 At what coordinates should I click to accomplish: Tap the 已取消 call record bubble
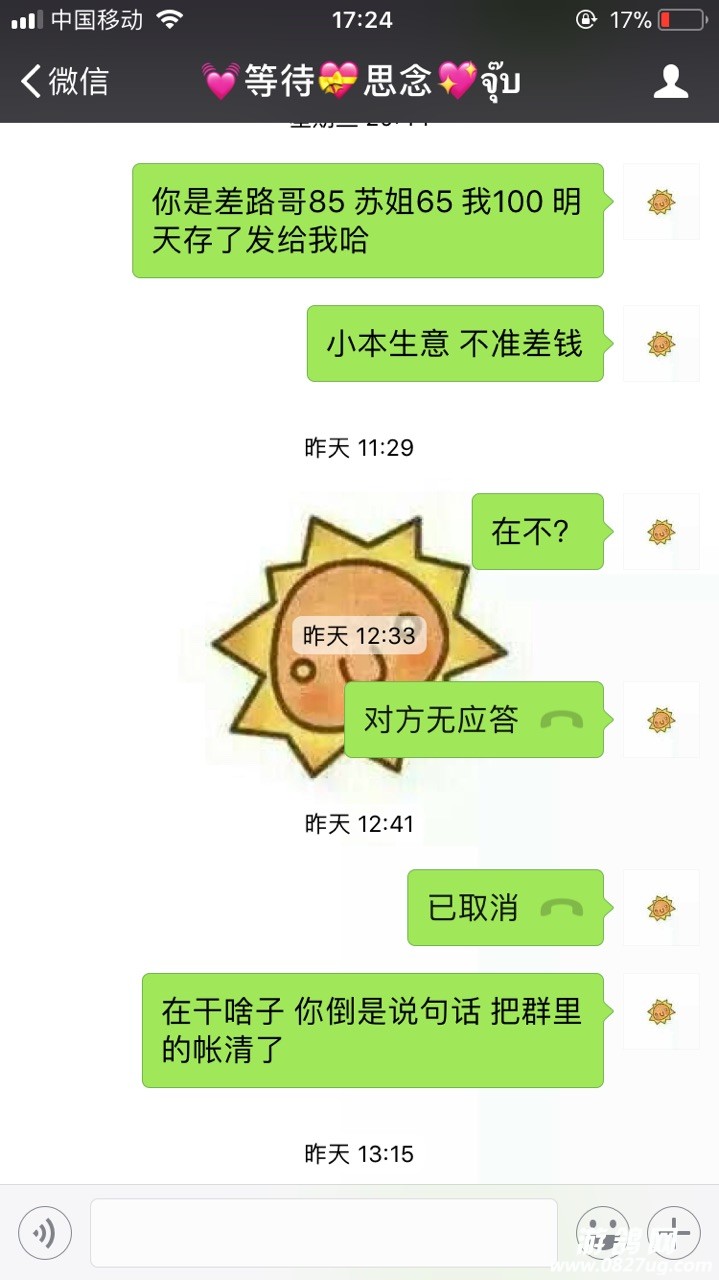pyautogui.click(x=505, y=908)
